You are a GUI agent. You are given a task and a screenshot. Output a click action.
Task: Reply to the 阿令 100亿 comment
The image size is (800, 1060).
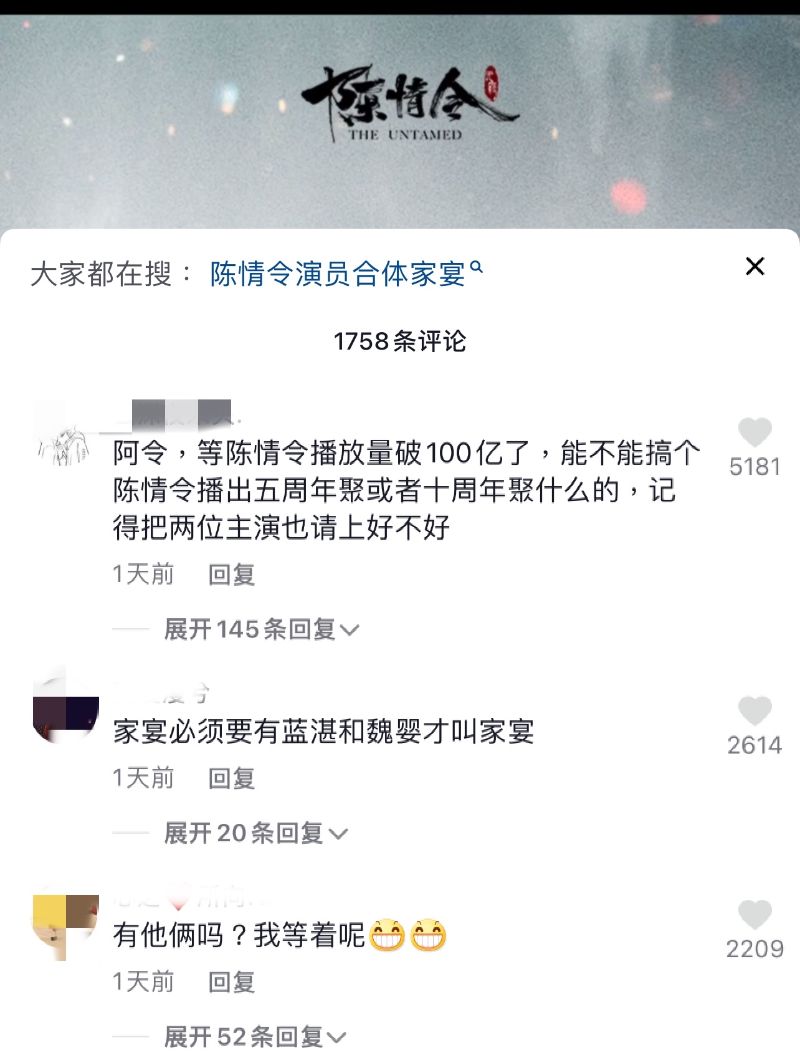232,574
